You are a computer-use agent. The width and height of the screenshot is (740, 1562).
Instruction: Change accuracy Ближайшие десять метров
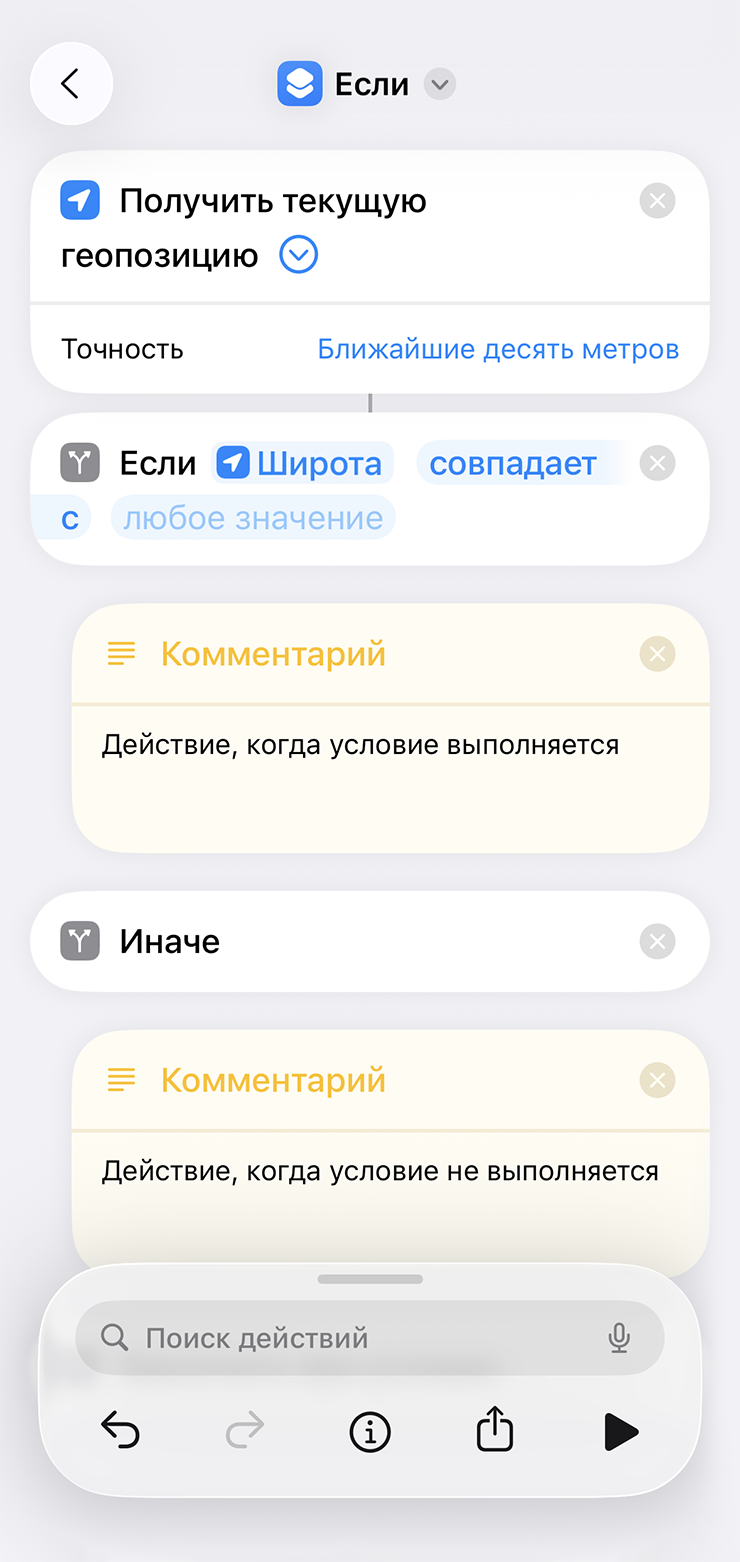498,349
